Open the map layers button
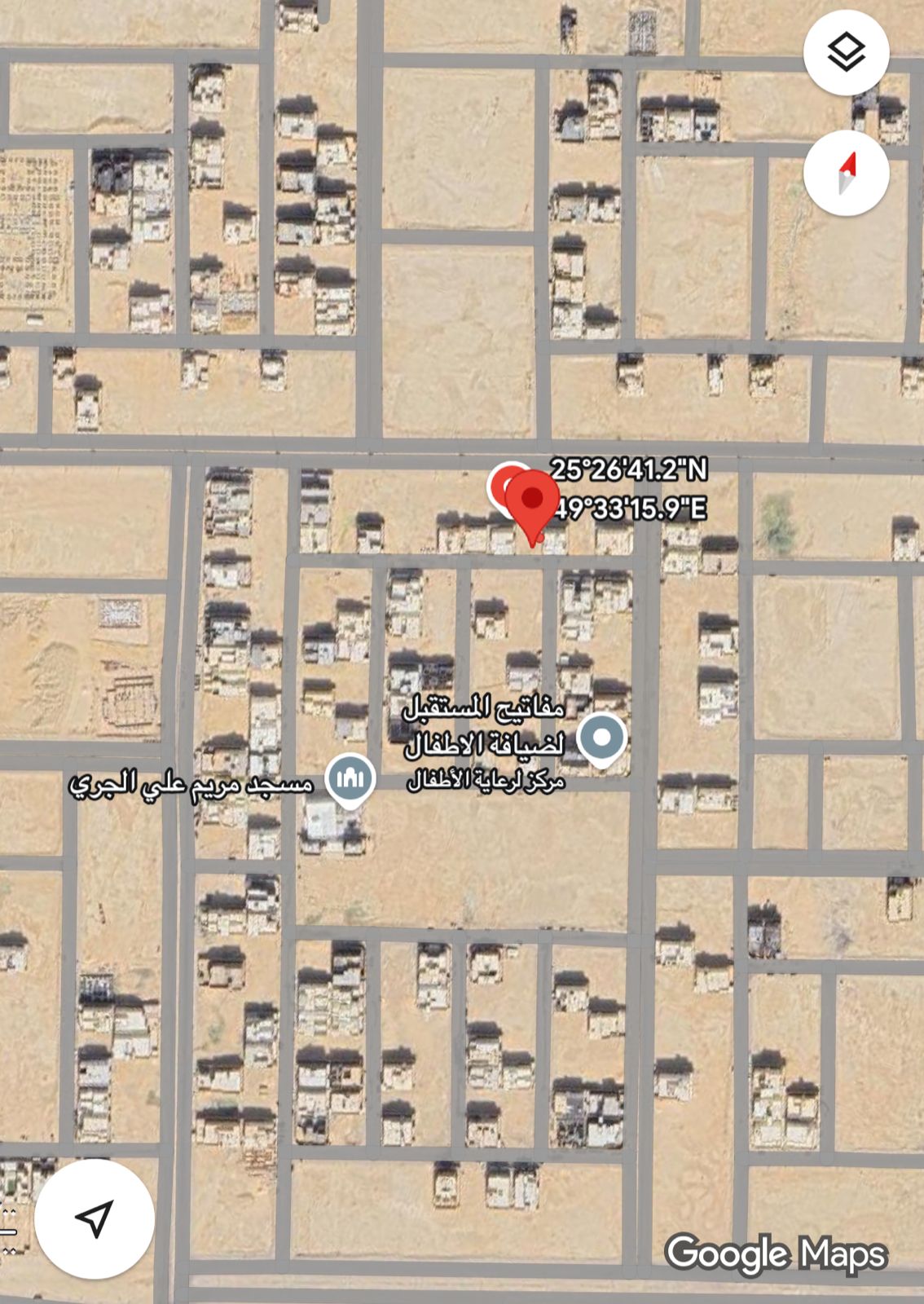Viewport: 924px width, 1304px height. click(x=846, y=53)
